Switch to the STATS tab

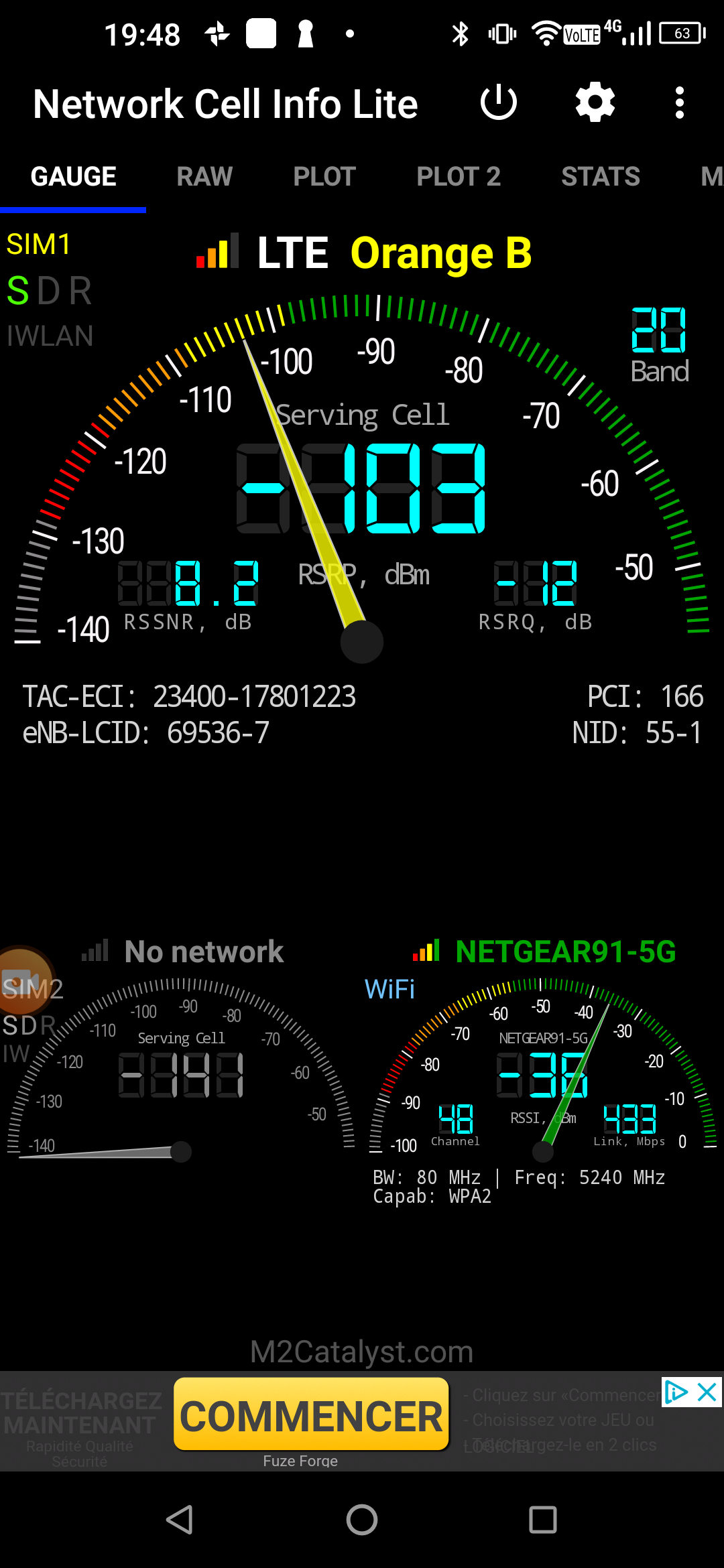(601, 177)
